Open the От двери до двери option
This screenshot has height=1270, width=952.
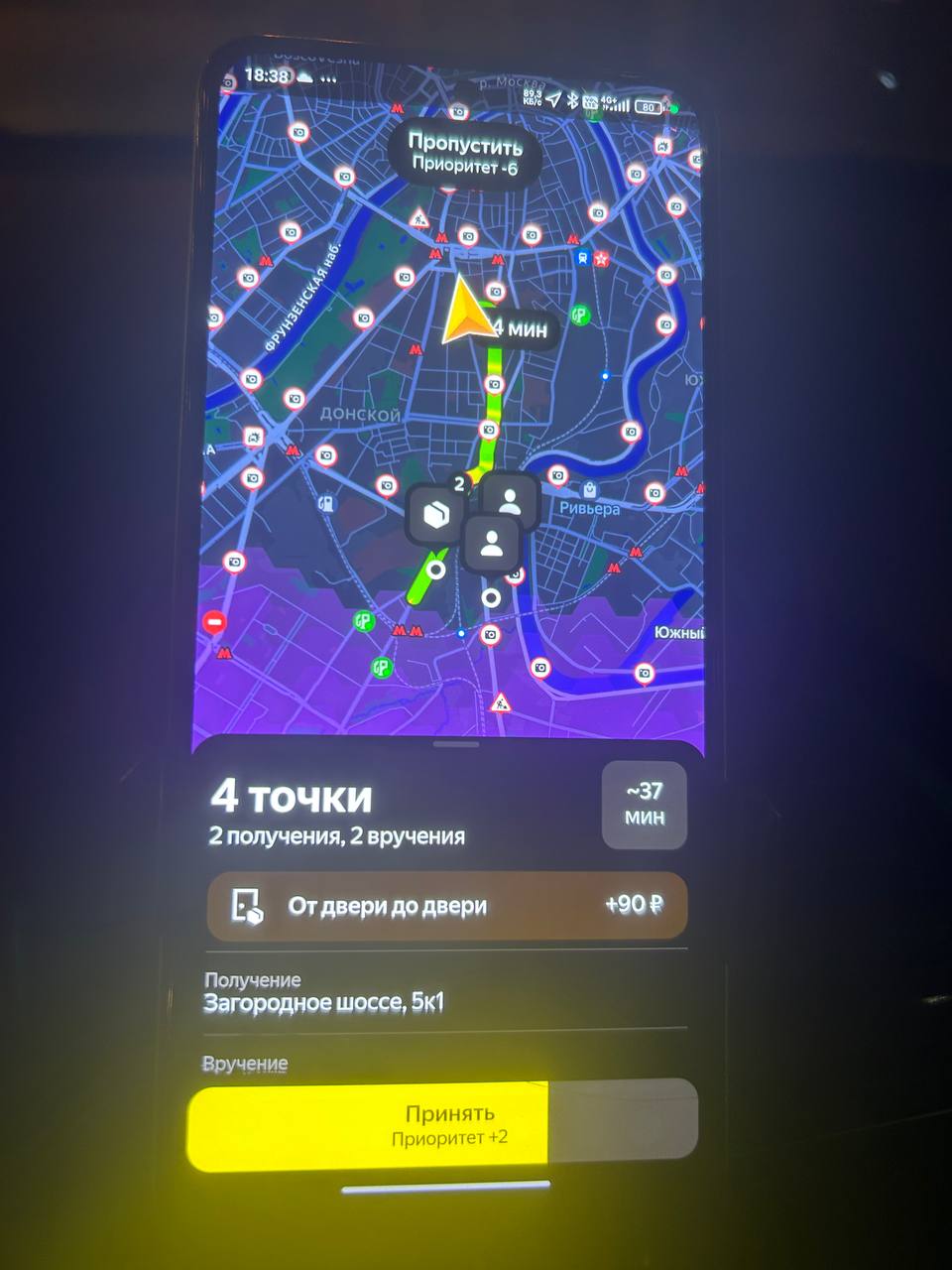[446, 906]
